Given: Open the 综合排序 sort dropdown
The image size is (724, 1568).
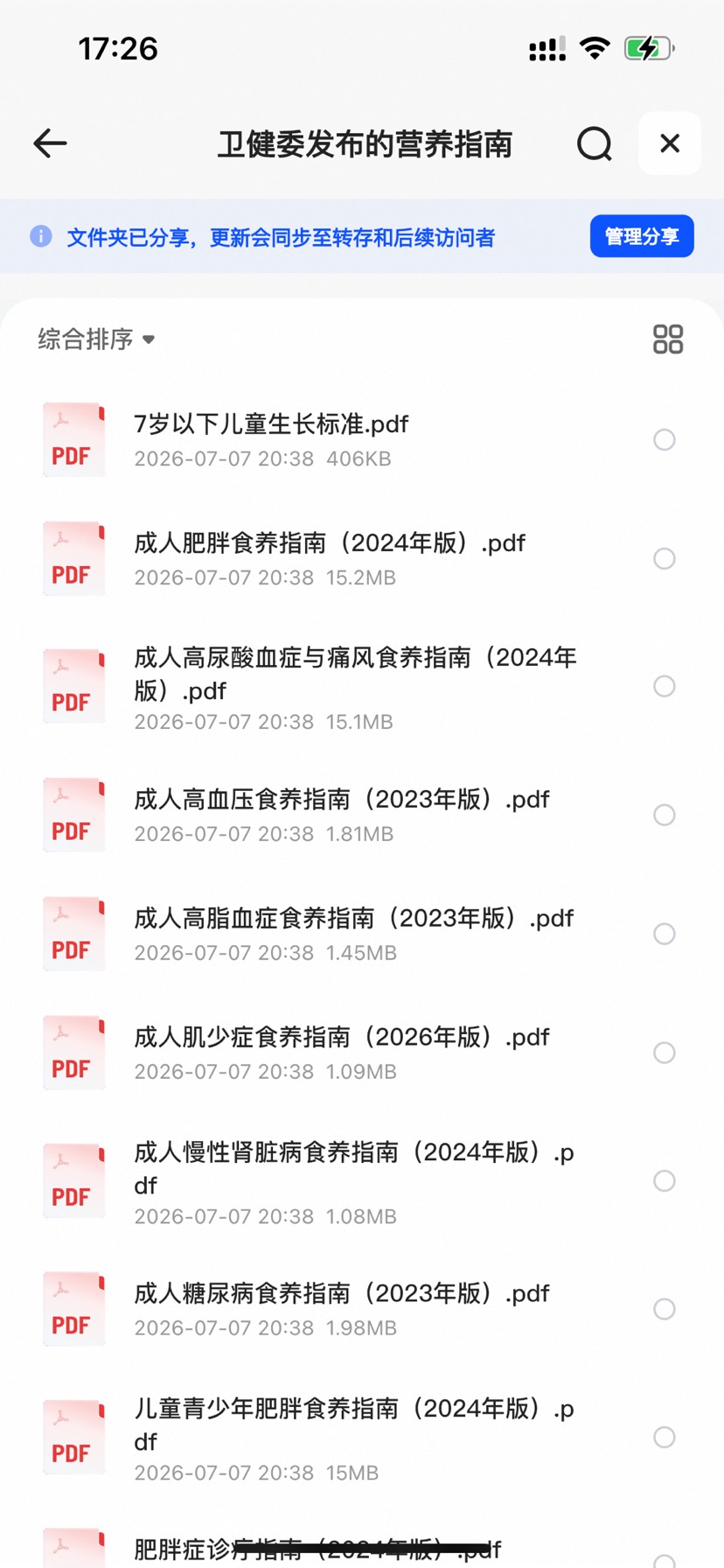Looking at the screenshot, I should [x=96, y=339].
